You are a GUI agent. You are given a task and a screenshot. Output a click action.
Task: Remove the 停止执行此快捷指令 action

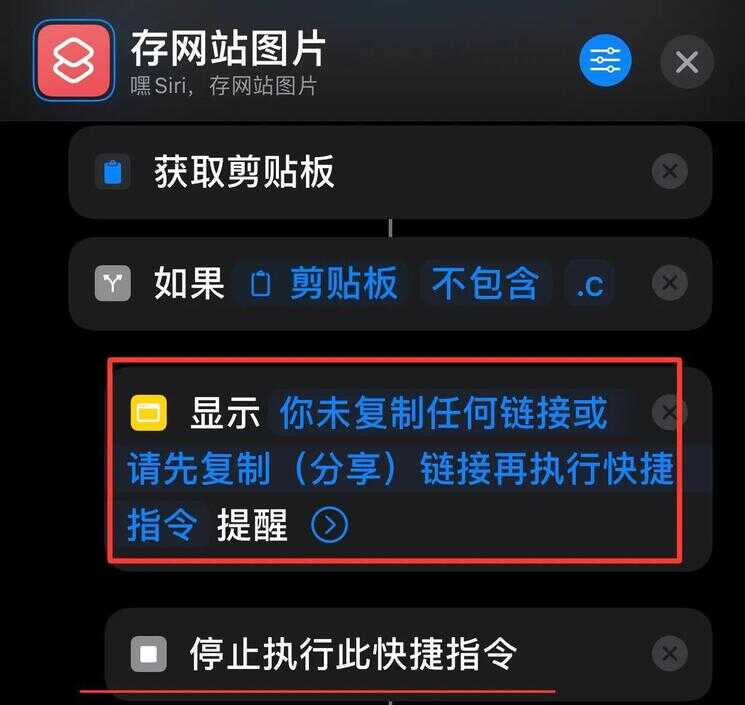(669, 655)
